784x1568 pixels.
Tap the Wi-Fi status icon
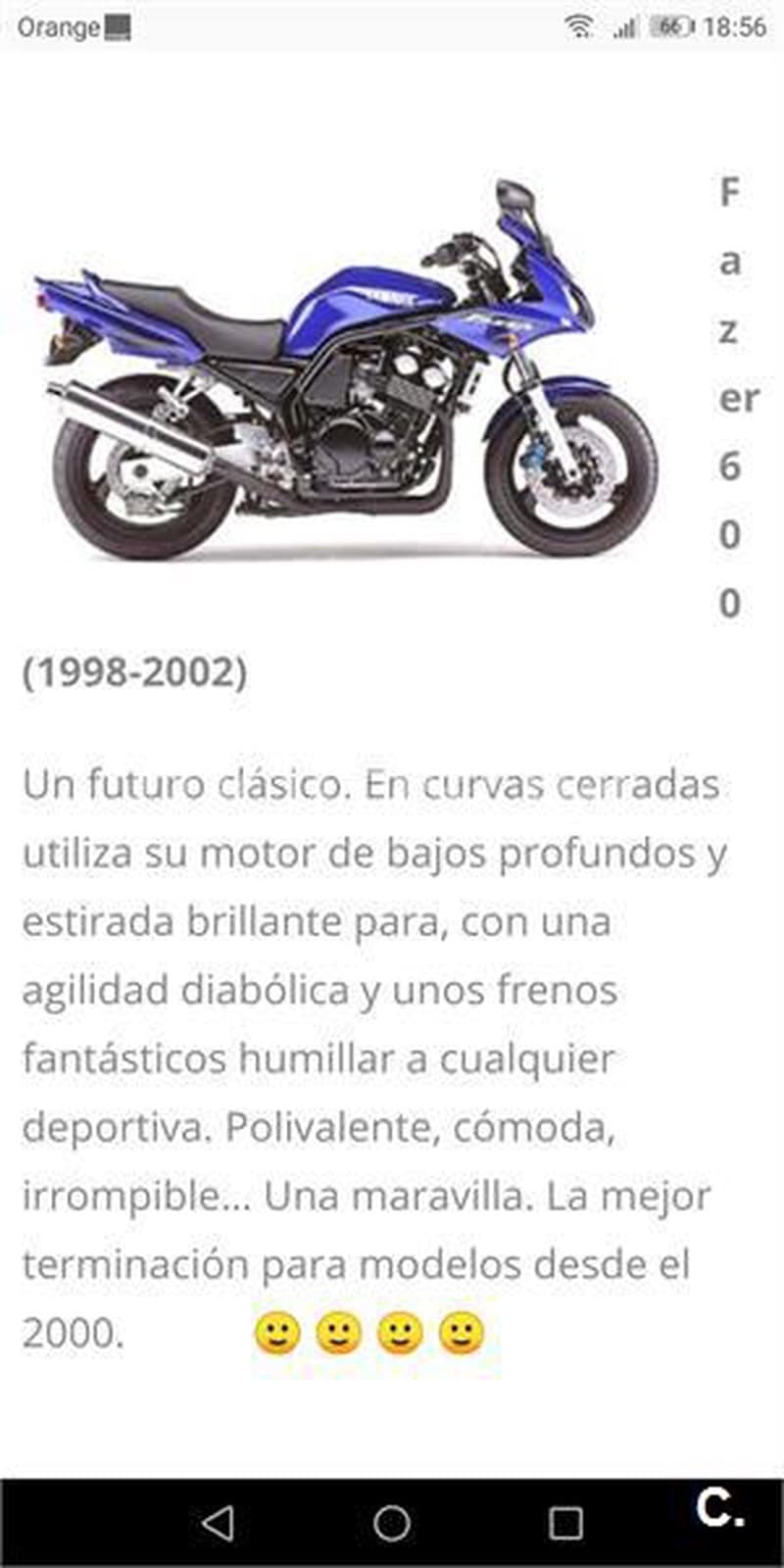(581, 25)
